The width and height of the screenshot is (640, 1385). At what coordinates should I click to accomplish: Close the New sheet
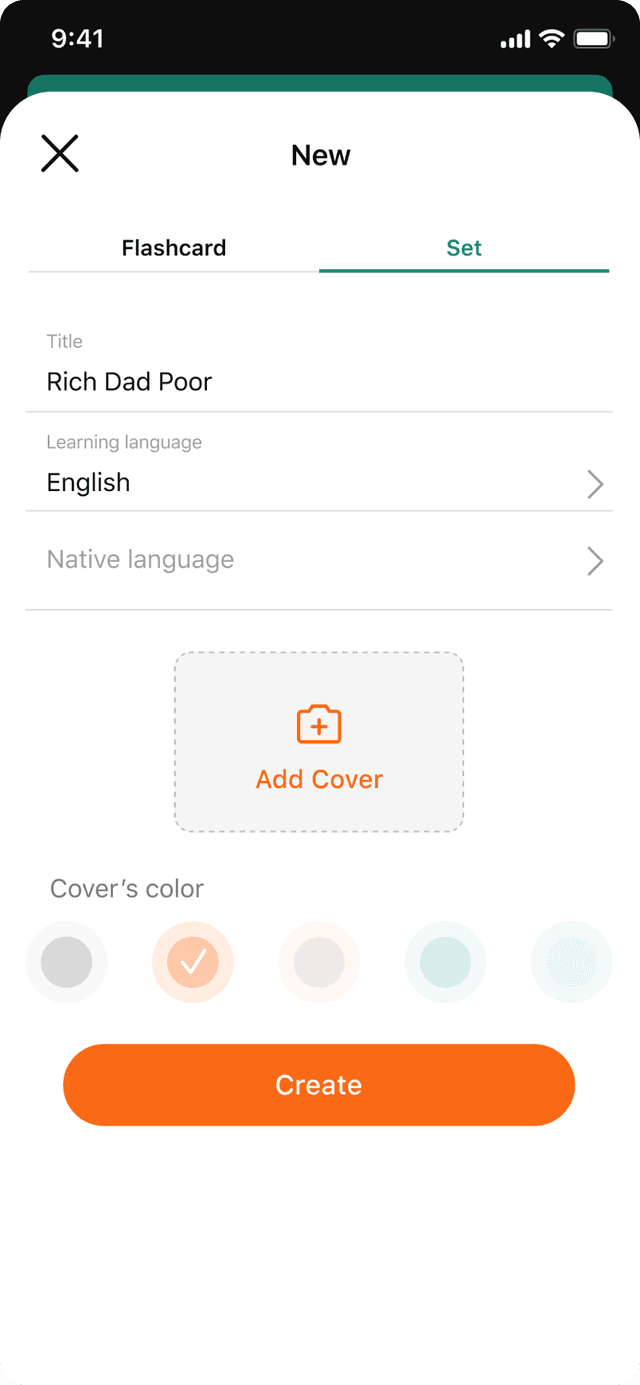[60, 154]
